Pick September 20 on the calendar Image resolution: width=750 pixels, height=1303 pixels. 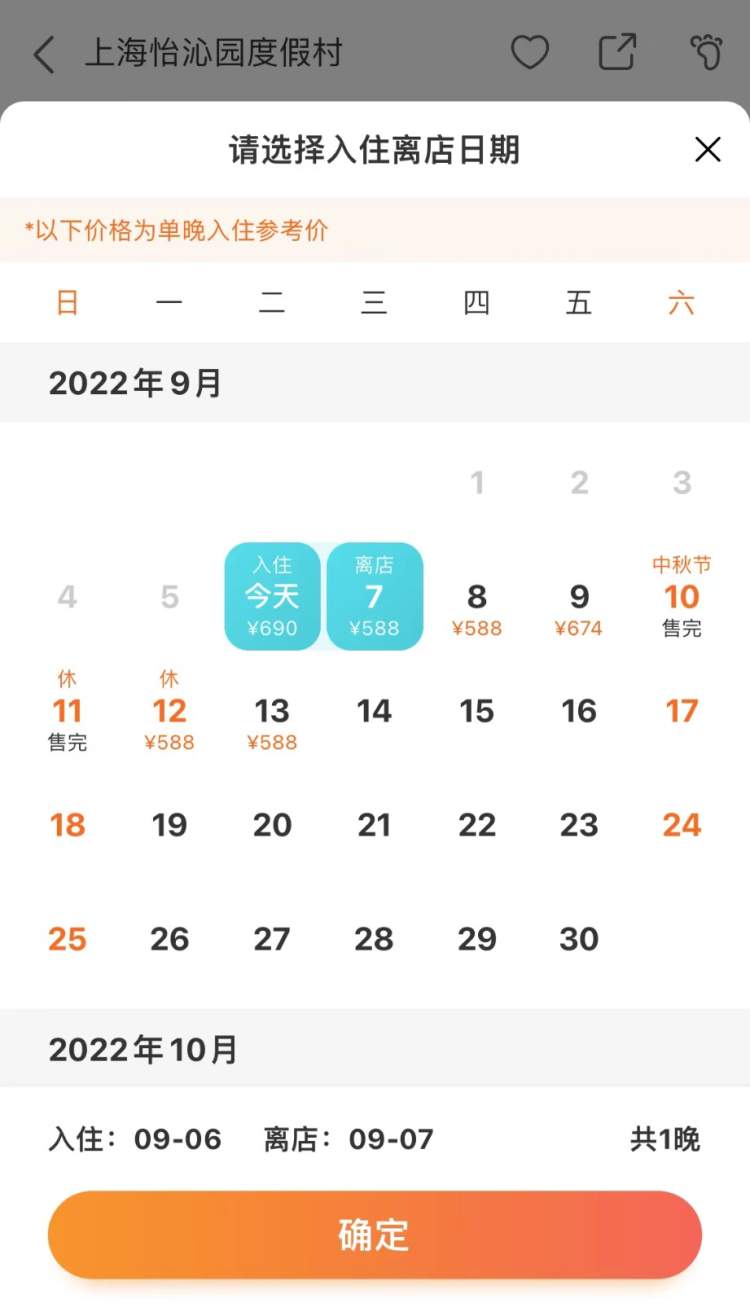tap(272, 826)
